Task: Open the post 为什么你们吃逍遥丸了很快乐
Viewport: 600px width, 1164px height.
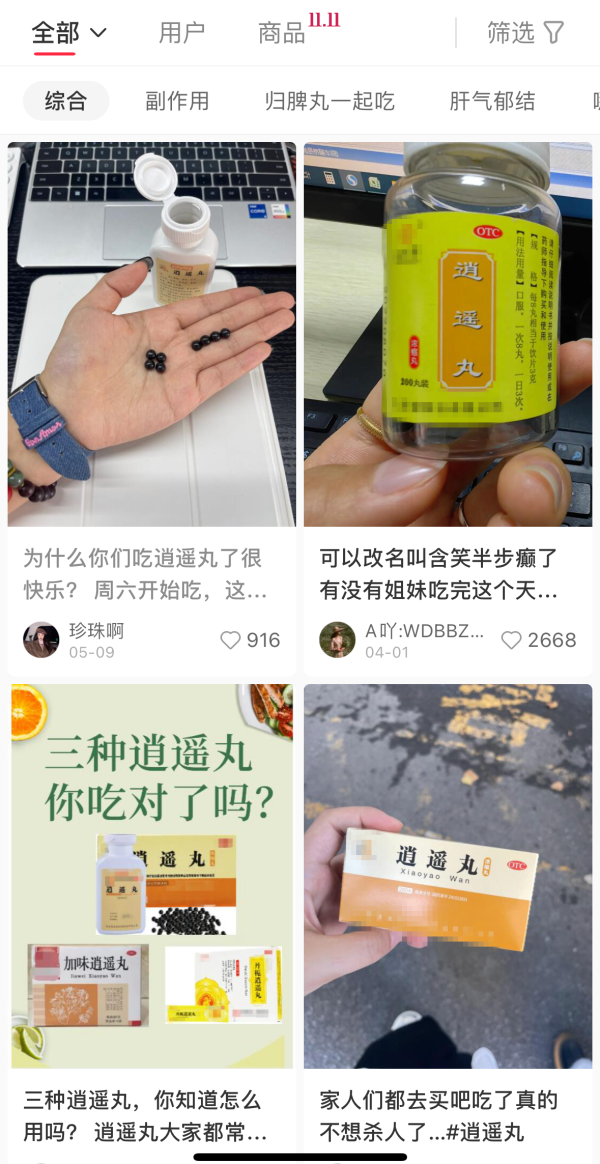Action: point(152,334)
